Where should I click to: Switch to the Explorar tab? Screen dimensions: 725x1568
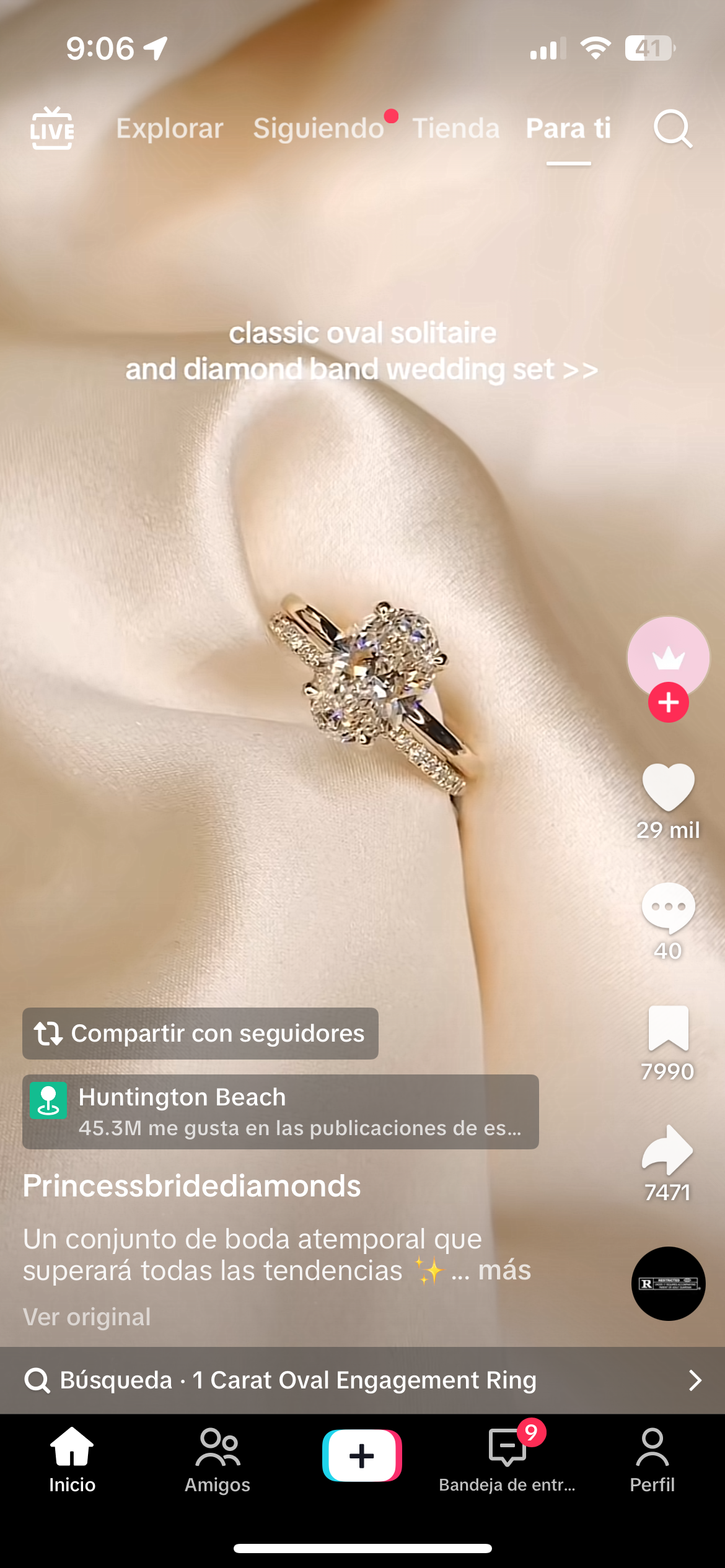click(x=169, y=129)
